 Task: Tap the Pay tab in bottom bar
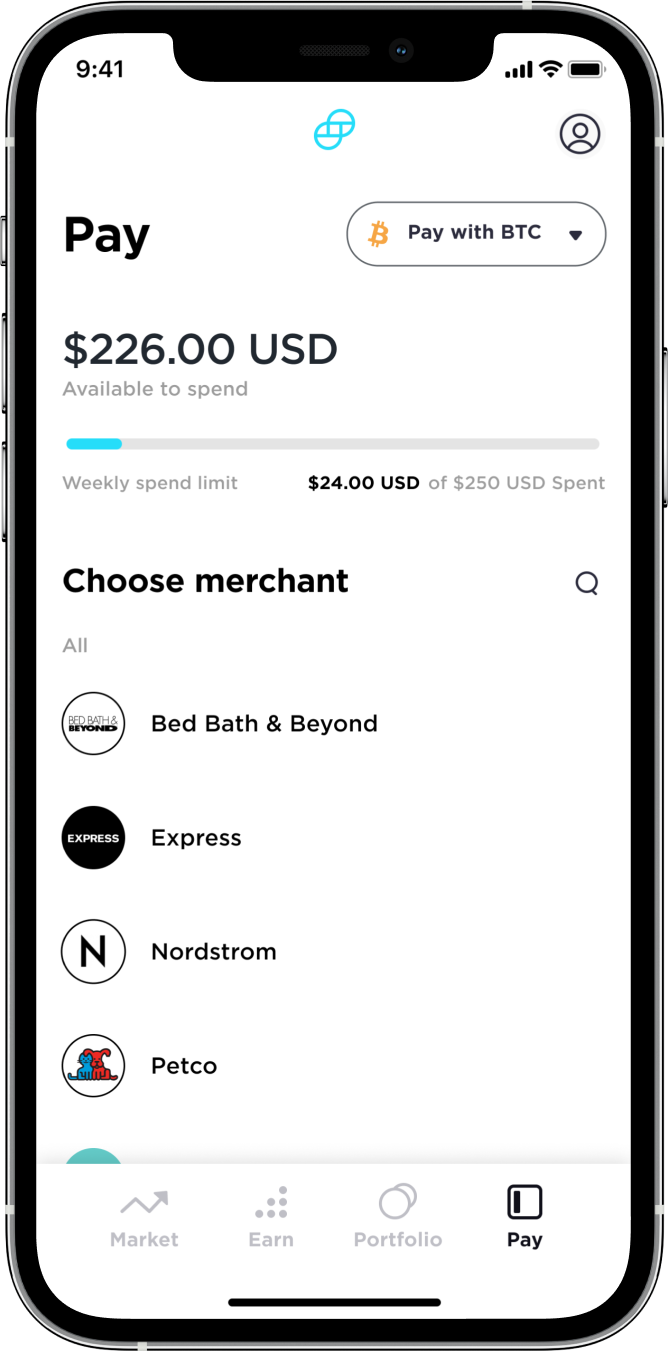coord(525,1217)
